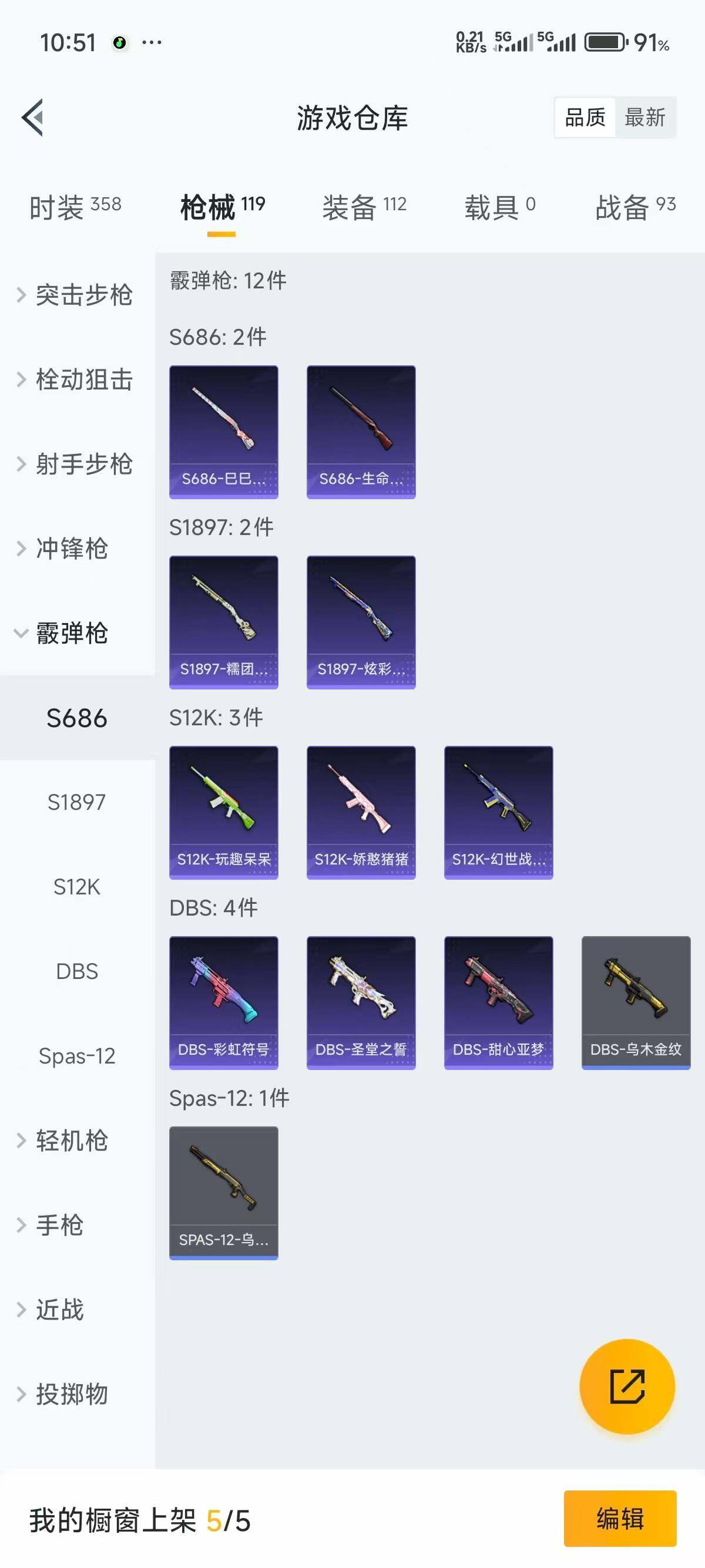Open the share/export floating icon
The height and width of the screenshot is (1568, 705).
point(627,1385)
